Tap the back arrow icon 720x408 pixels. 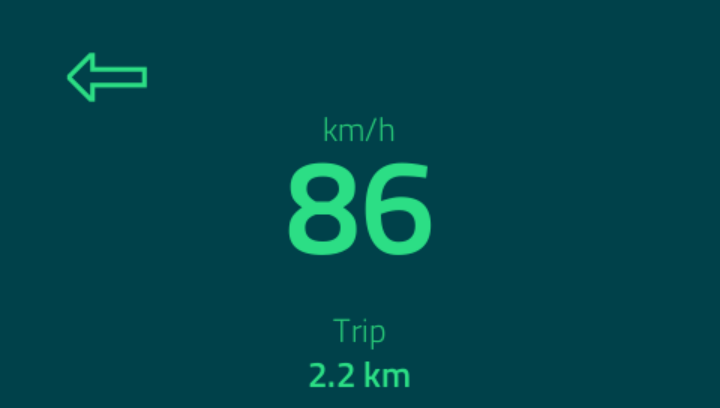click(106, 77)
